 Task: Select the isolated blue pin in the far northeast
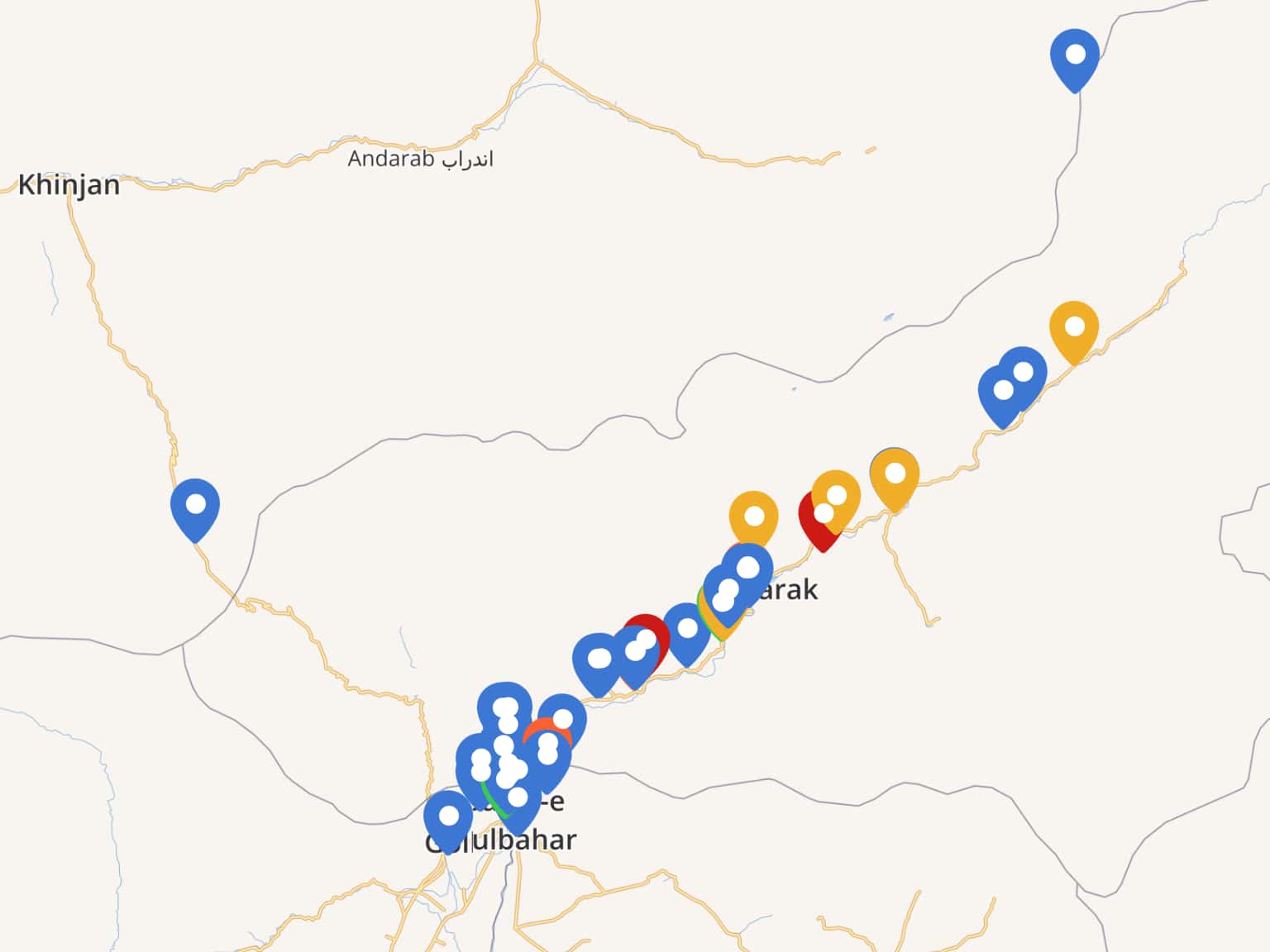pos(1075,55)
